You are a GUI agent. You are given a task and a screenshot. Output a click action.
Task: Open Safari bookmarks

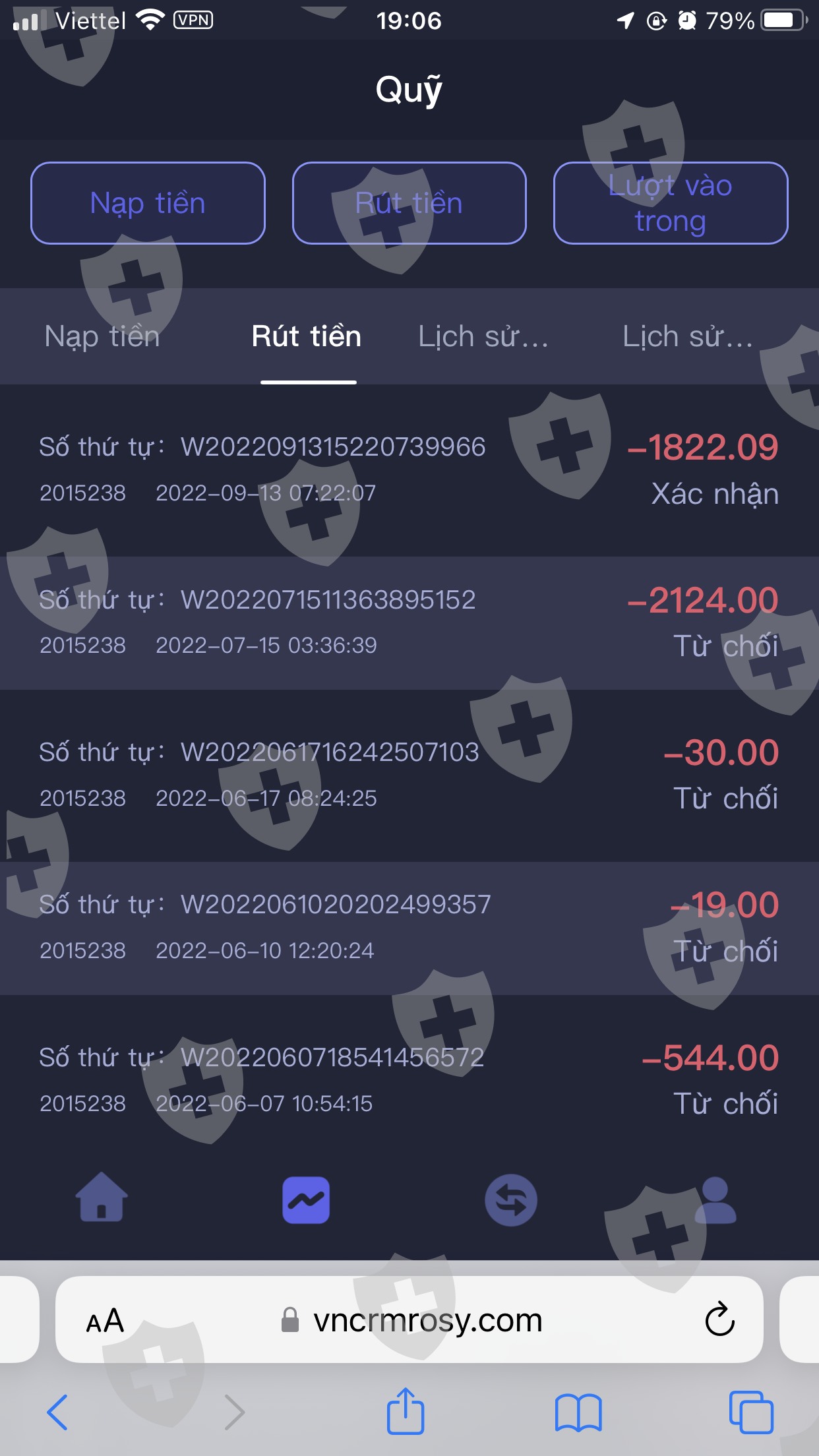pyautogui.click(x=578, y=1412)
